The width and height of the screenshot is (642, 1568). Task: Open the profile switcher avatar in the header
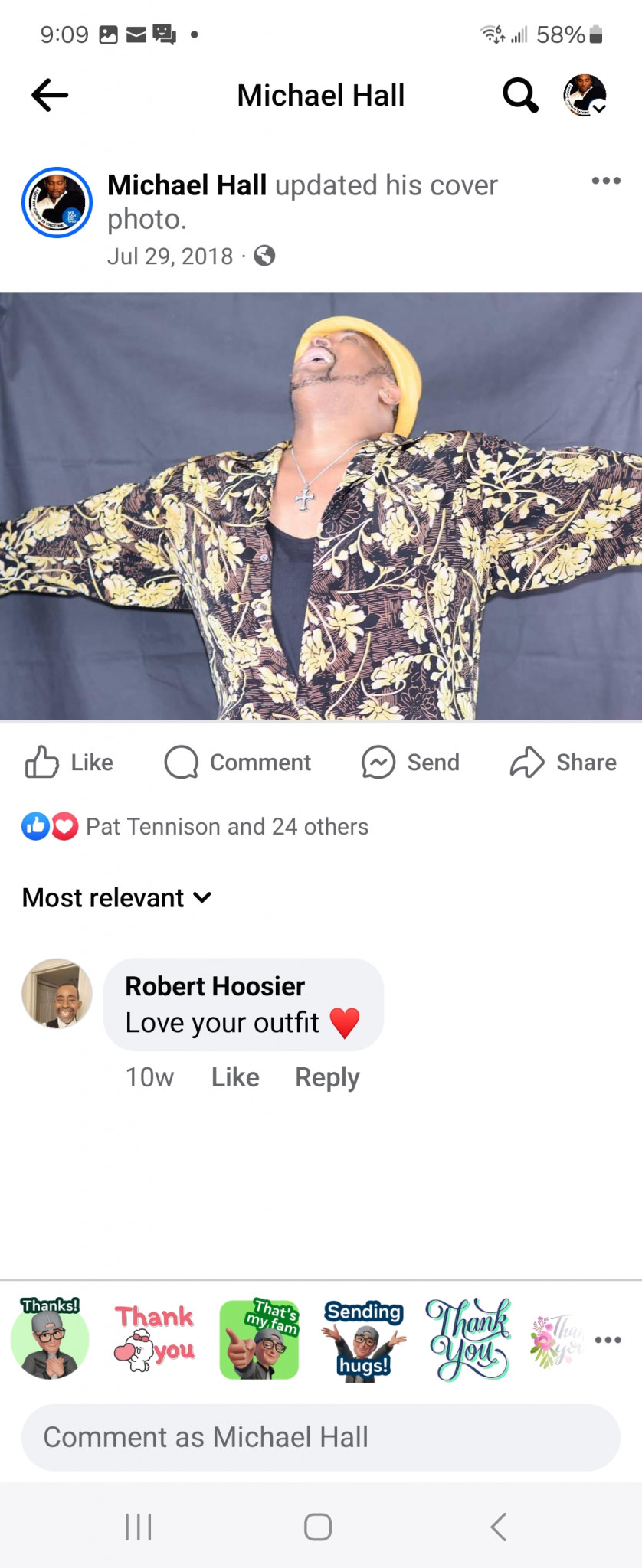click(585, 96)
